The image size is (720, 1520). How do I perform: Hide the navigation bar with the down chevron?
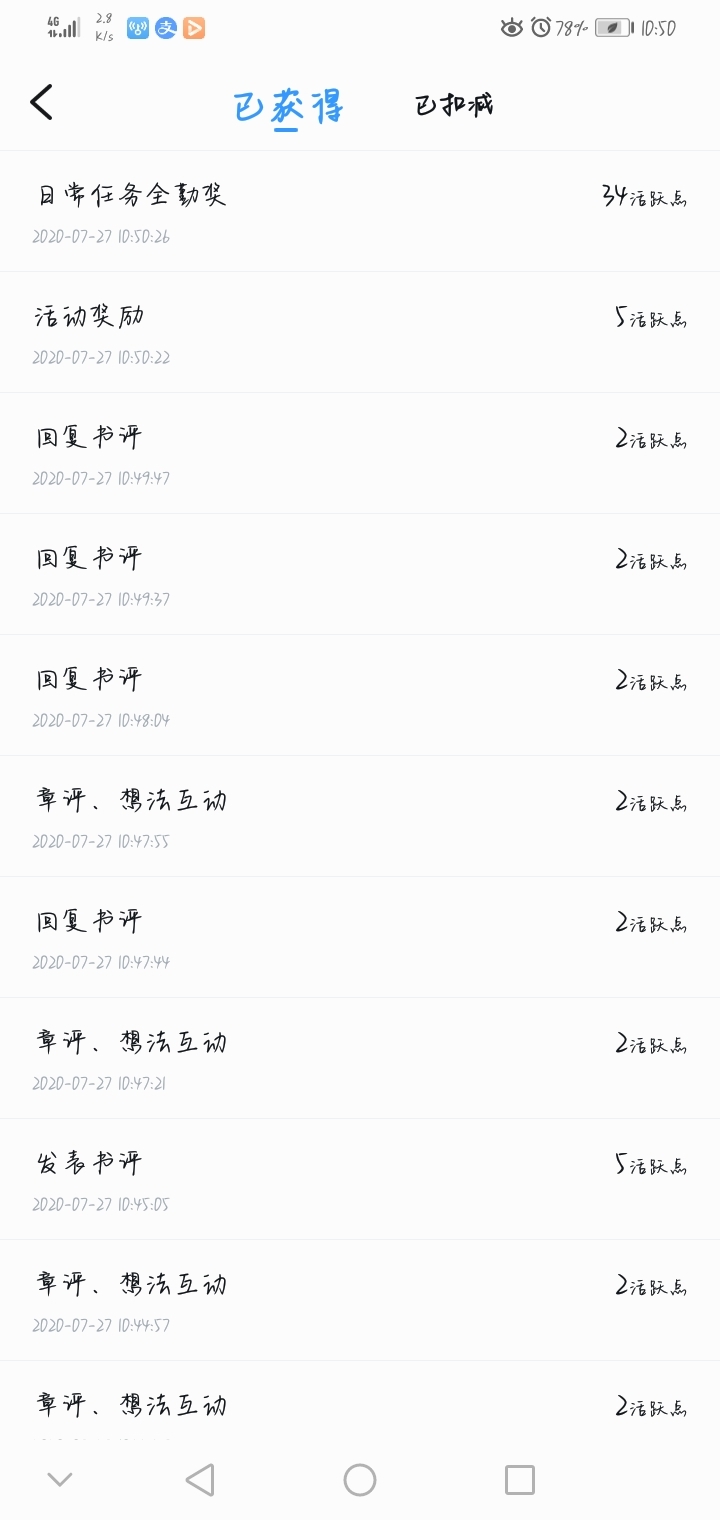(60, 1479)
